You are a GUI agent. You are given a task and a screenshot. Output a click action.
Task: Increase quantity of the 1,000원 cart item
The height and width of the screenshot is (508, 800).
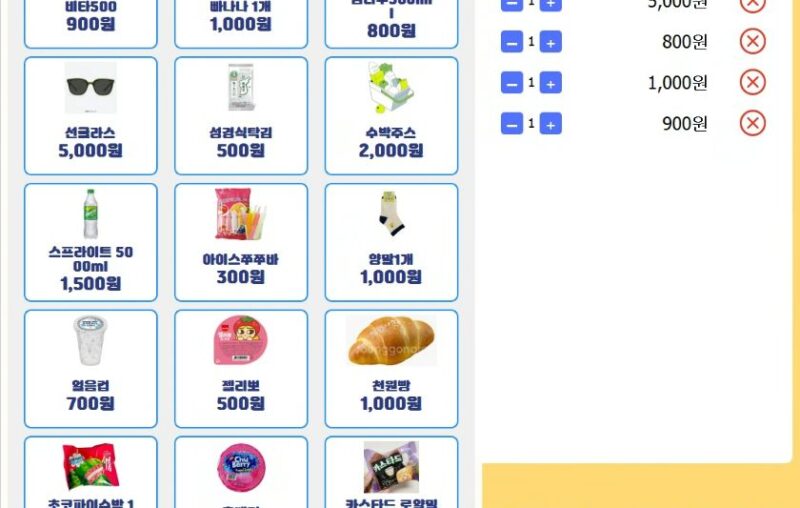[x=551, y=83]
